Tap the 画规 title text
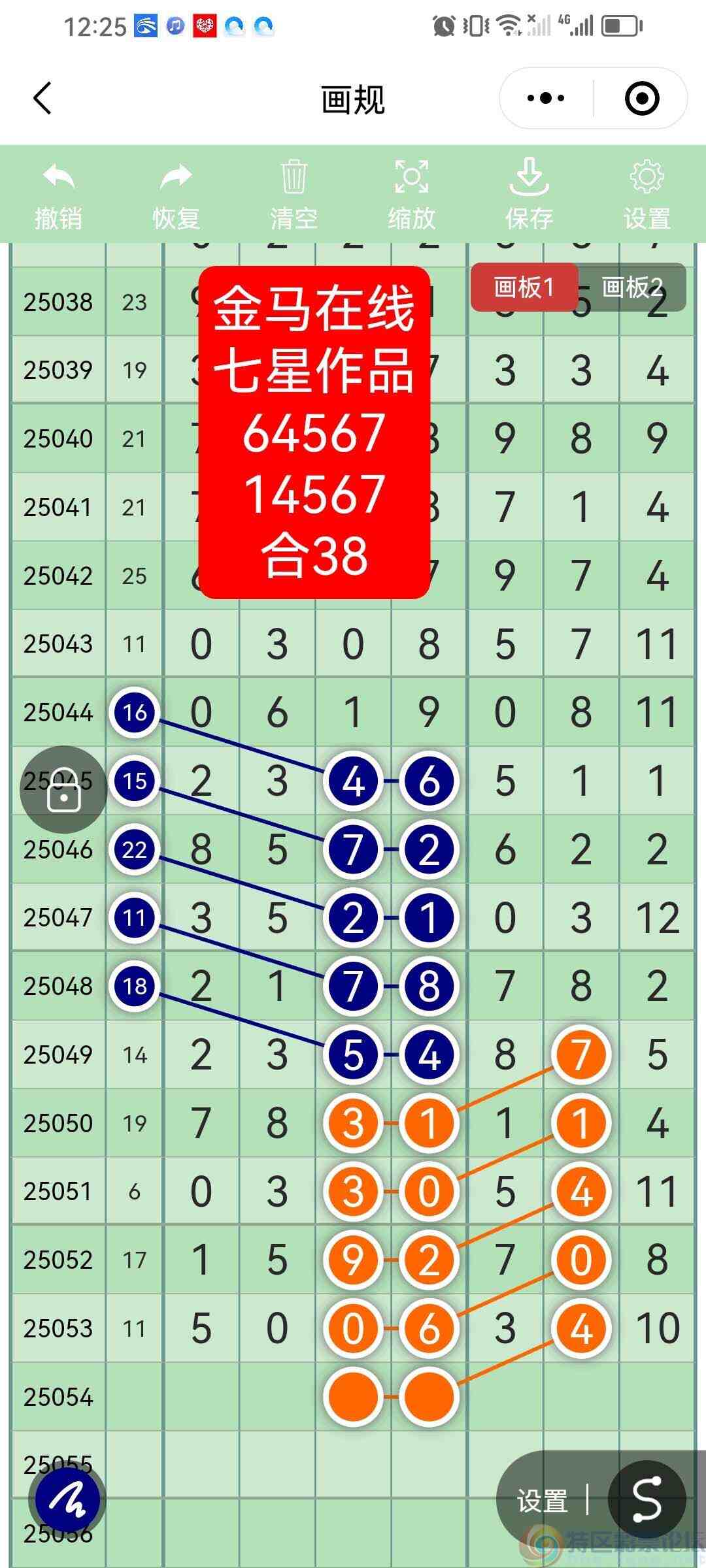Screen dimensions: 706x1568 point(352,98)
